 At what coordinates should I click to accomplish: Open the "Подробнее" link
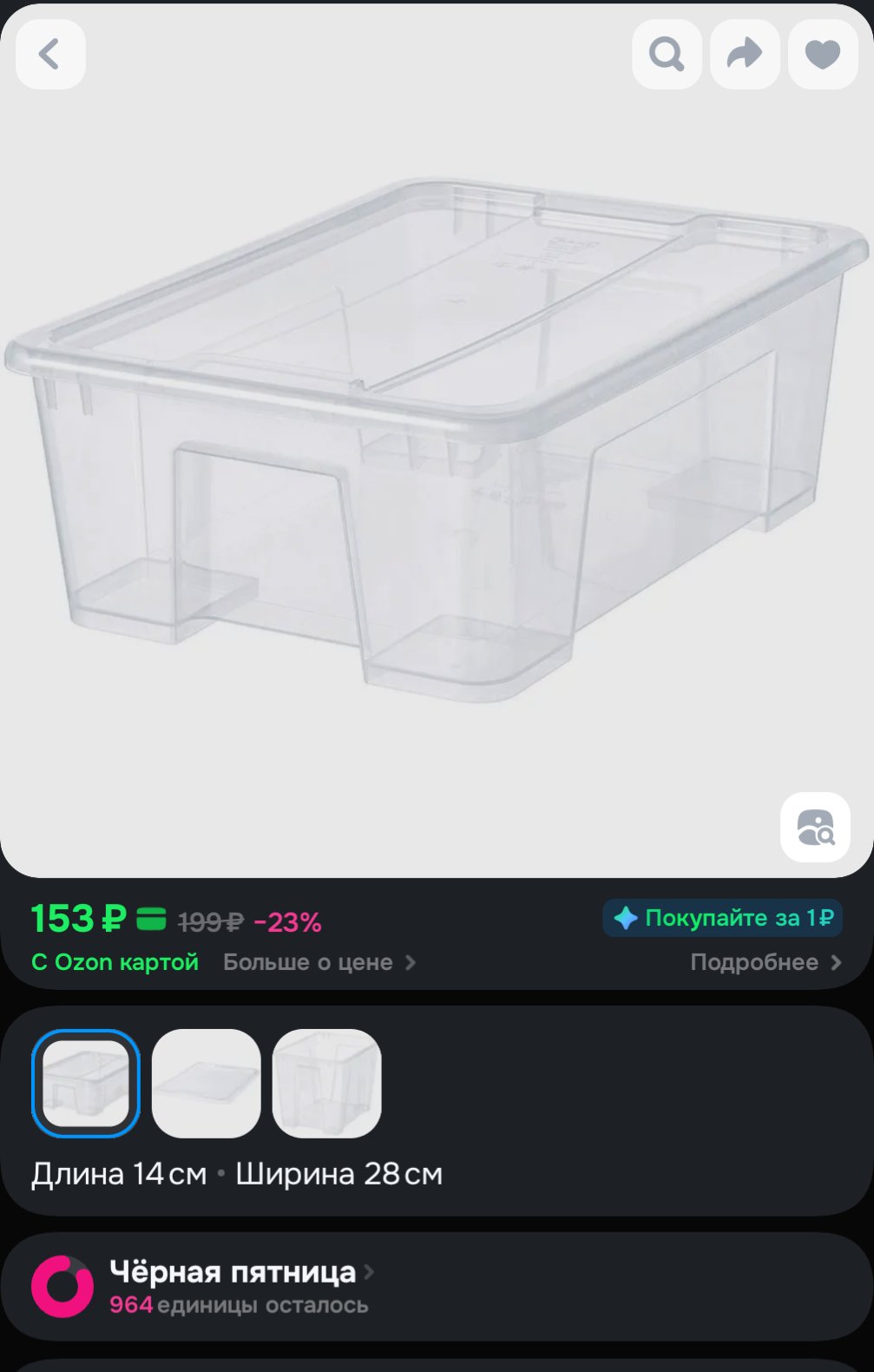pyautogui.click(x=765, y=962)
